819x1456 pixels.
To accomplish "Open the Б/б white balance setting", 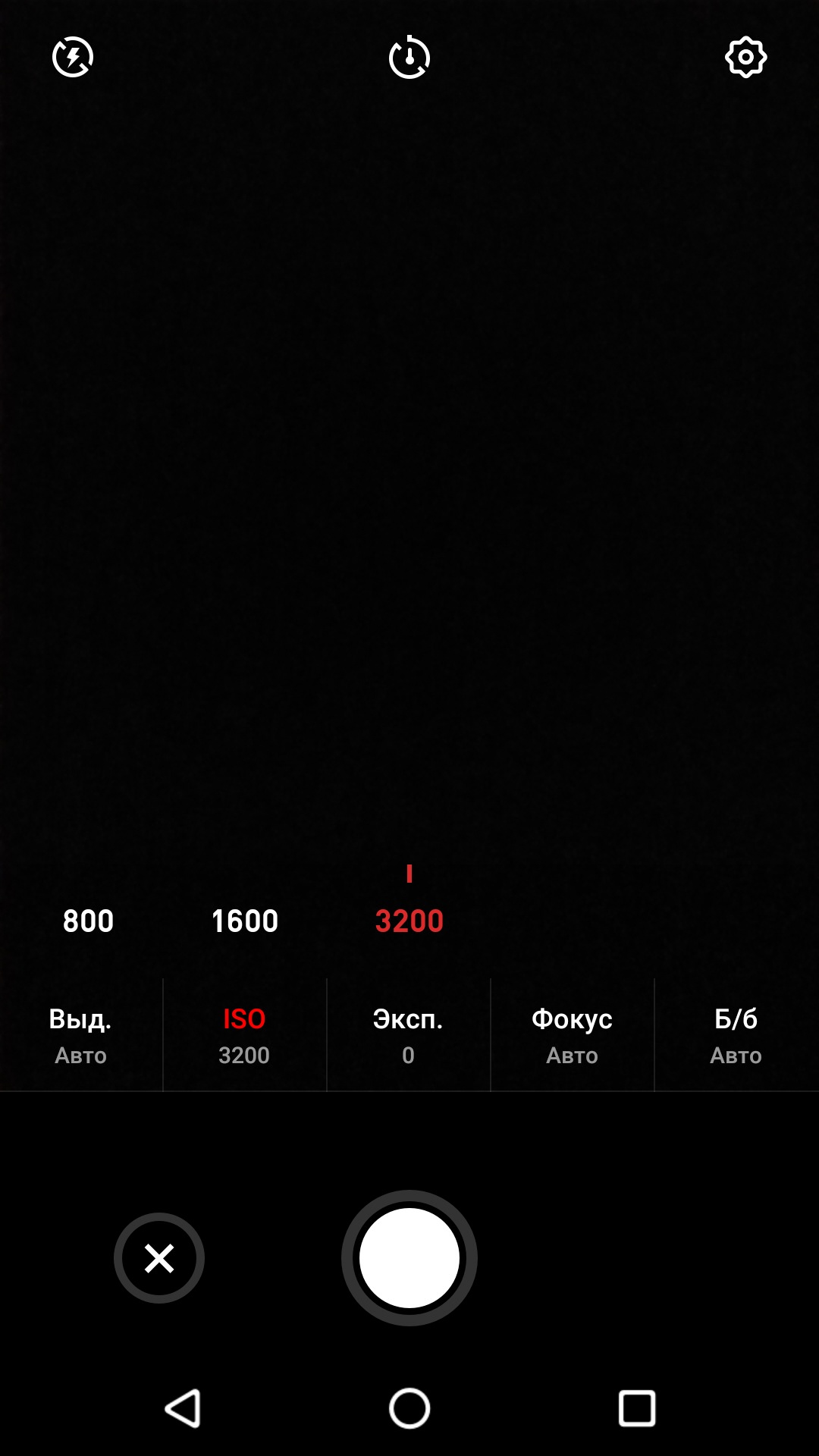I will coord(736,1035).
